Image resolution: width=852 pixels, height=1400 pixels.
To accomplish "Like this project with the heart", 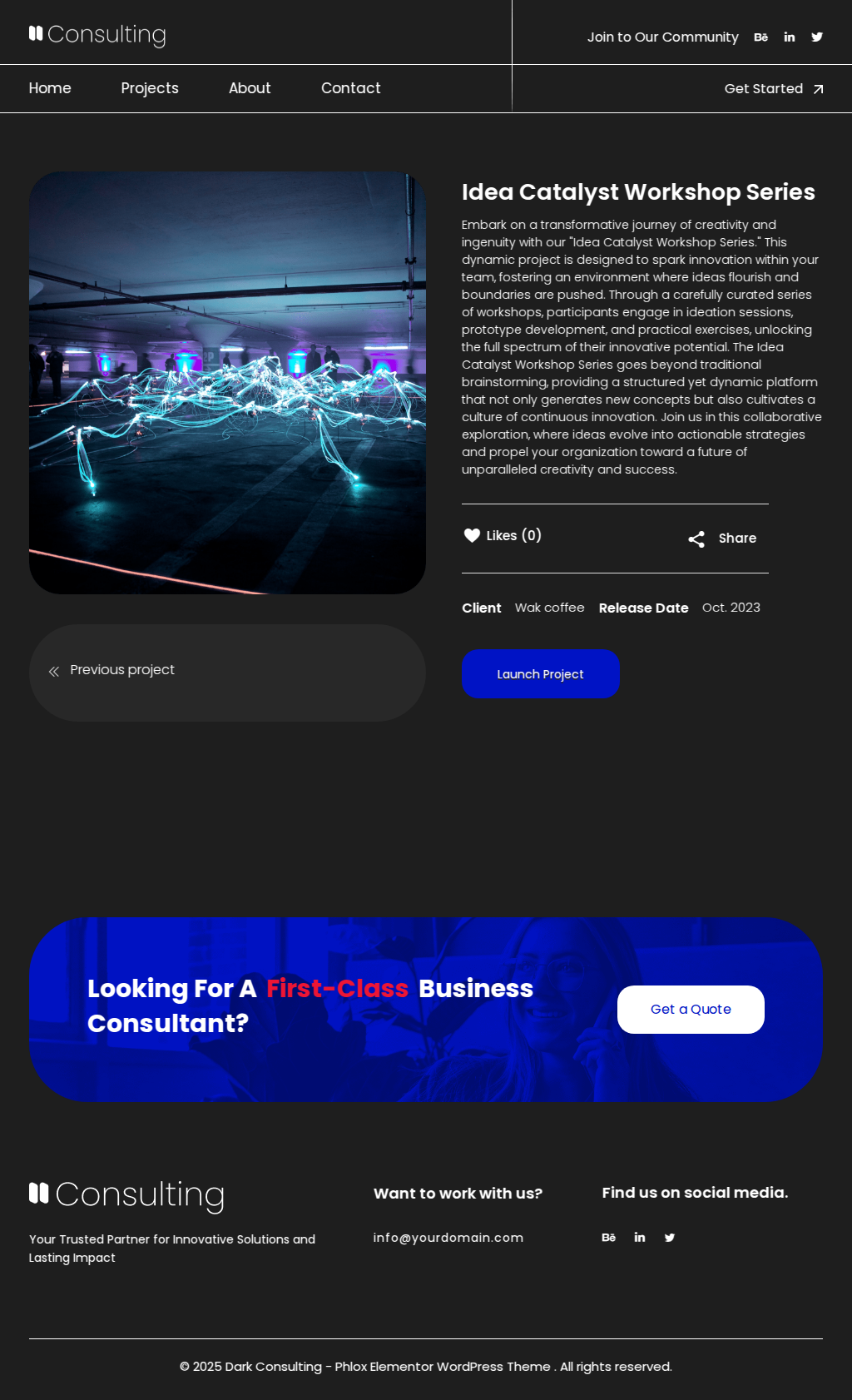I will click(x=473, y=536).
